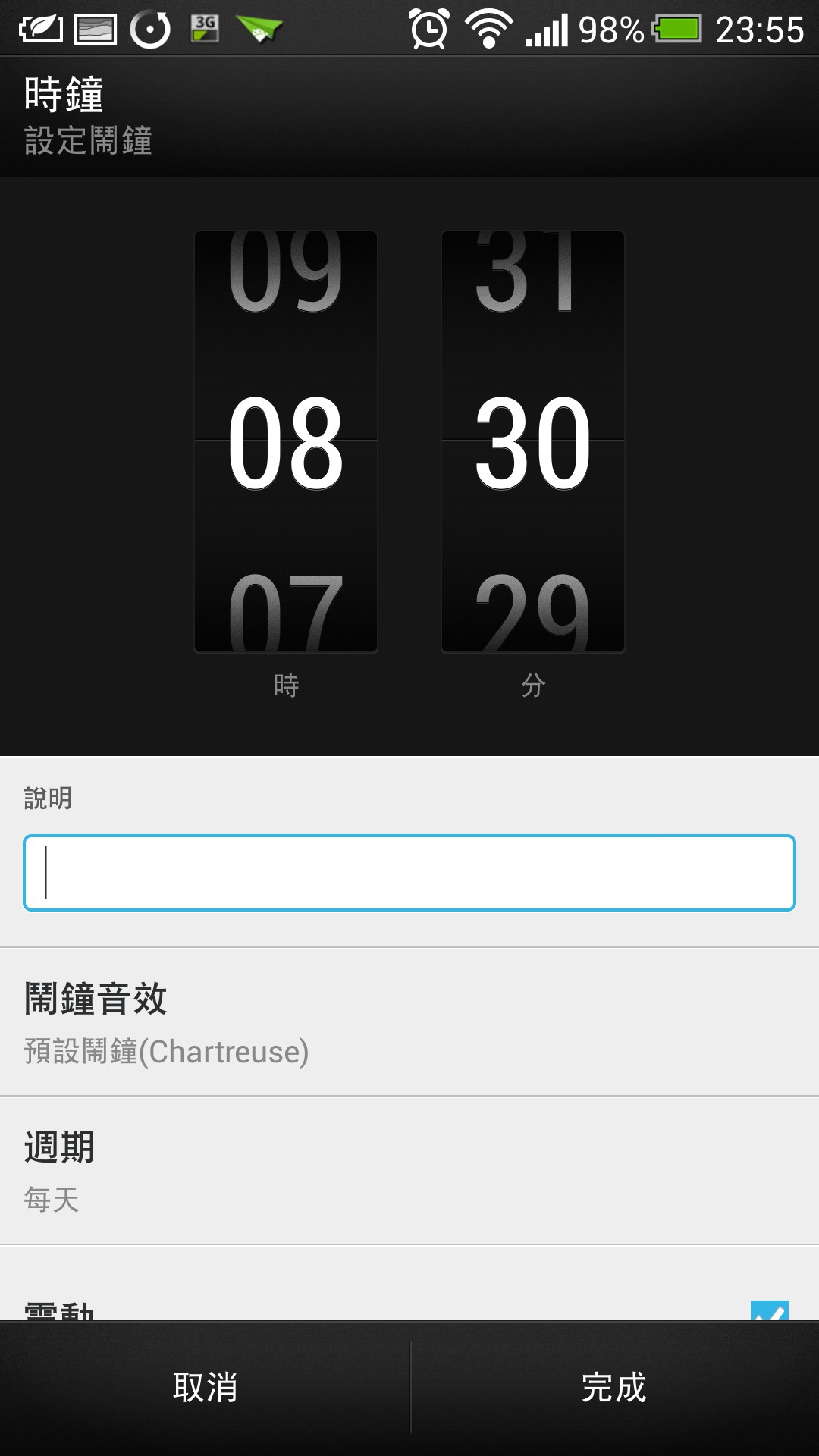Select hour 07 in the hour wheel

click(286, 611)
